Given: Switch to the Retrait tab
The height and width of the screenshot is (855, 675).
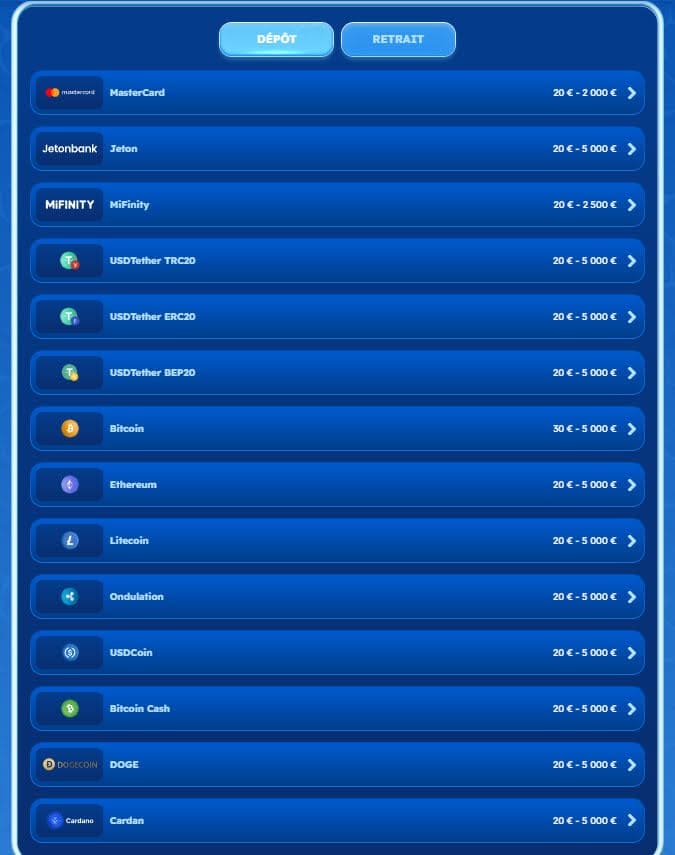Looking at the screenshot, I should click(x=398, y=39).
